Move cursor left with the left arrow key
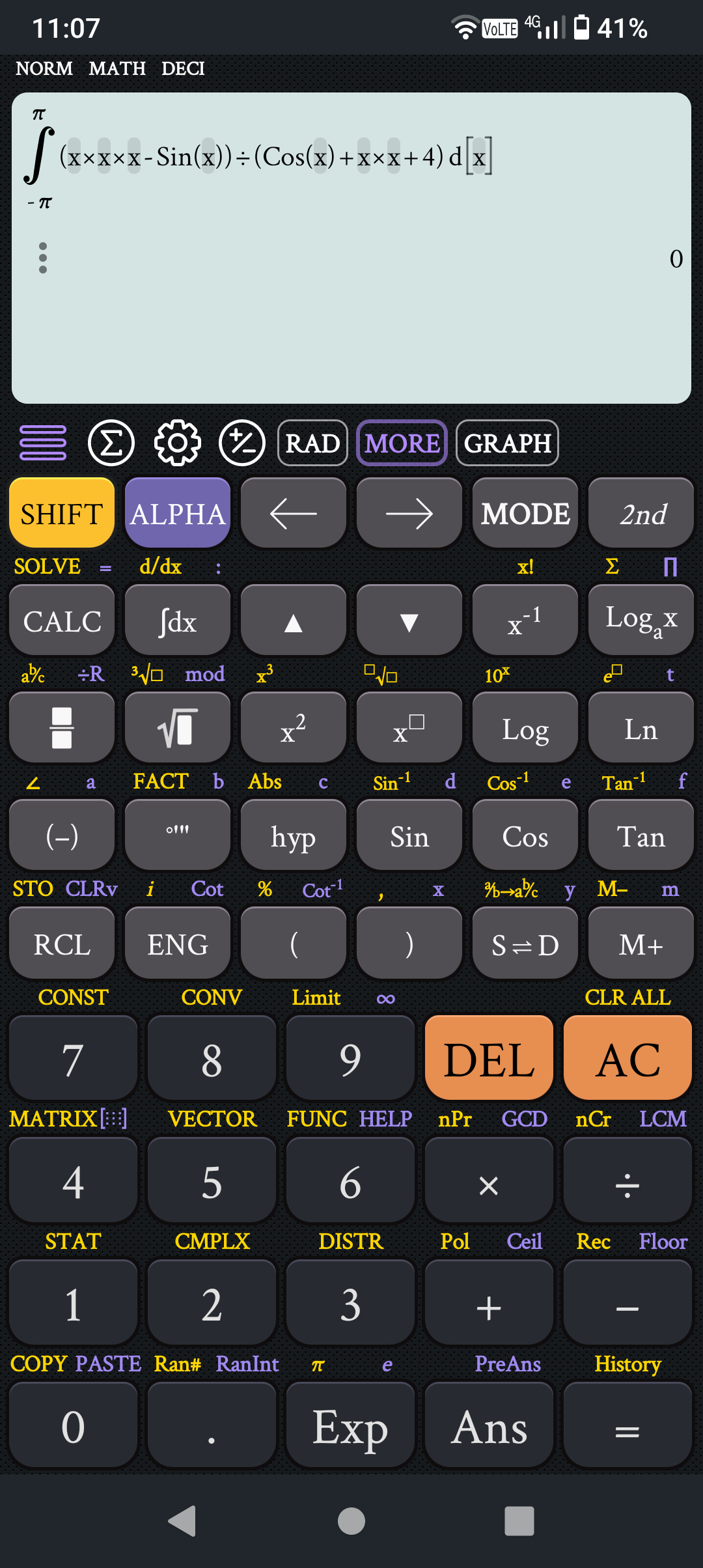This screenshot has height=1568, width=703. 293,513
